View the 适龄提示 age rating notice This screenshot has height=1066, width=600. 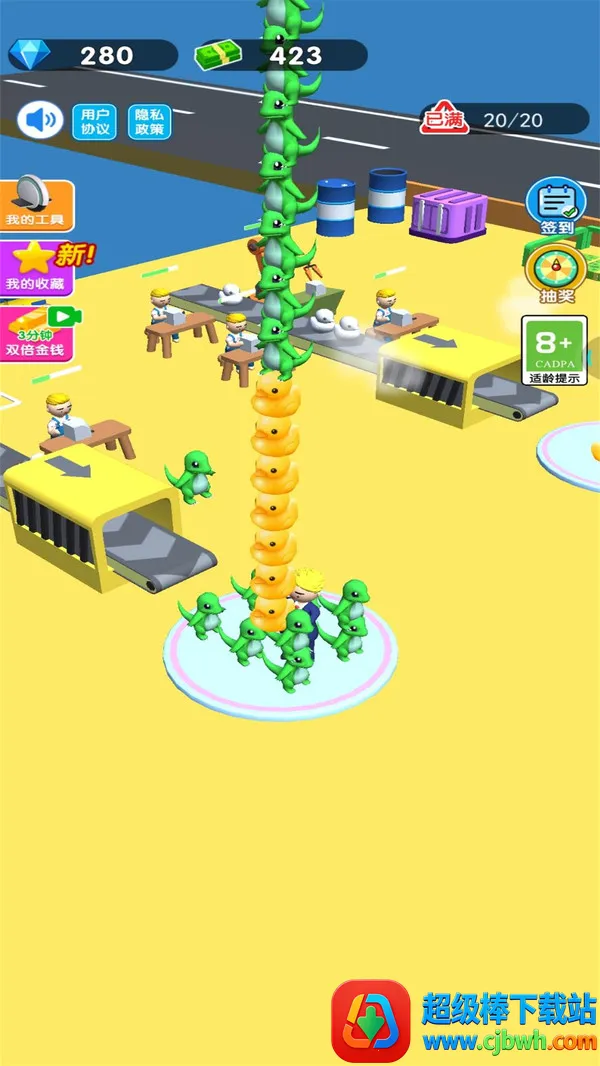coord(554,350)
